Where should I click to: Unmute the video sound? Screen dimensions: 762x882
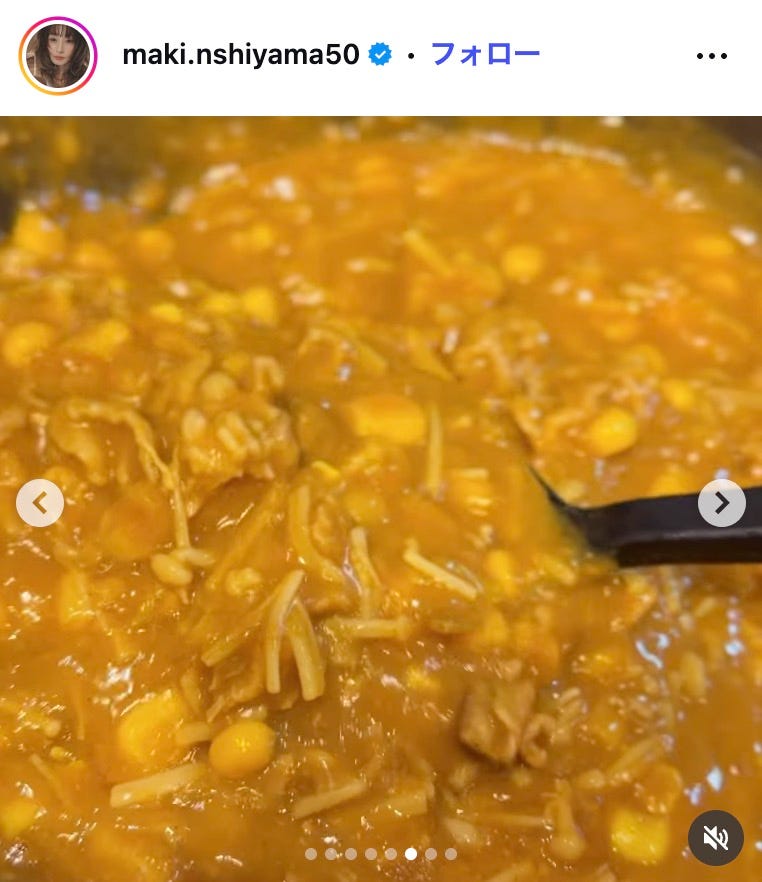[716, 838]
